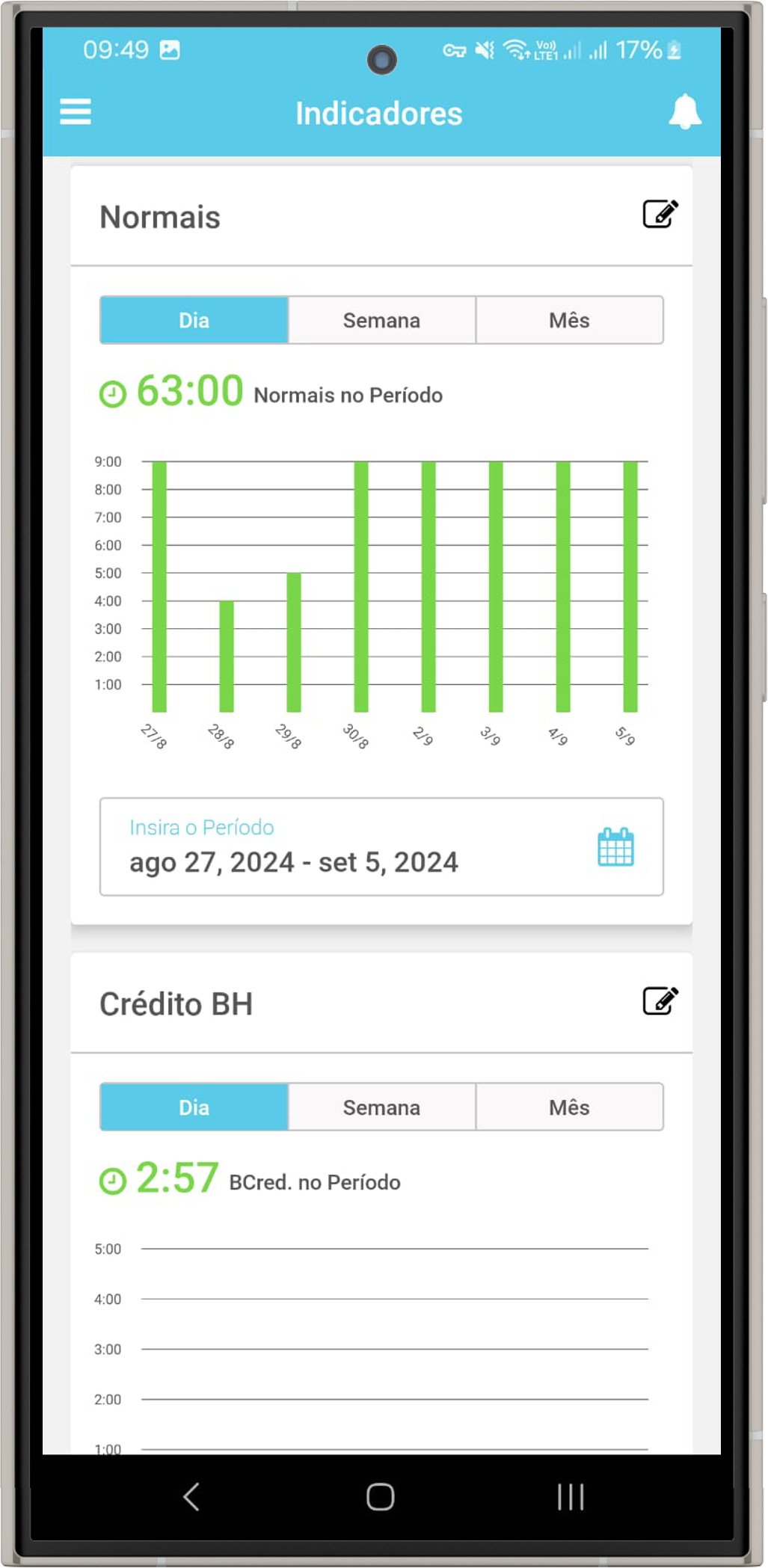Switch Crédito BH chart to Semana
The width and height of the screenshot is (768, 1568).
point(381,1107)
